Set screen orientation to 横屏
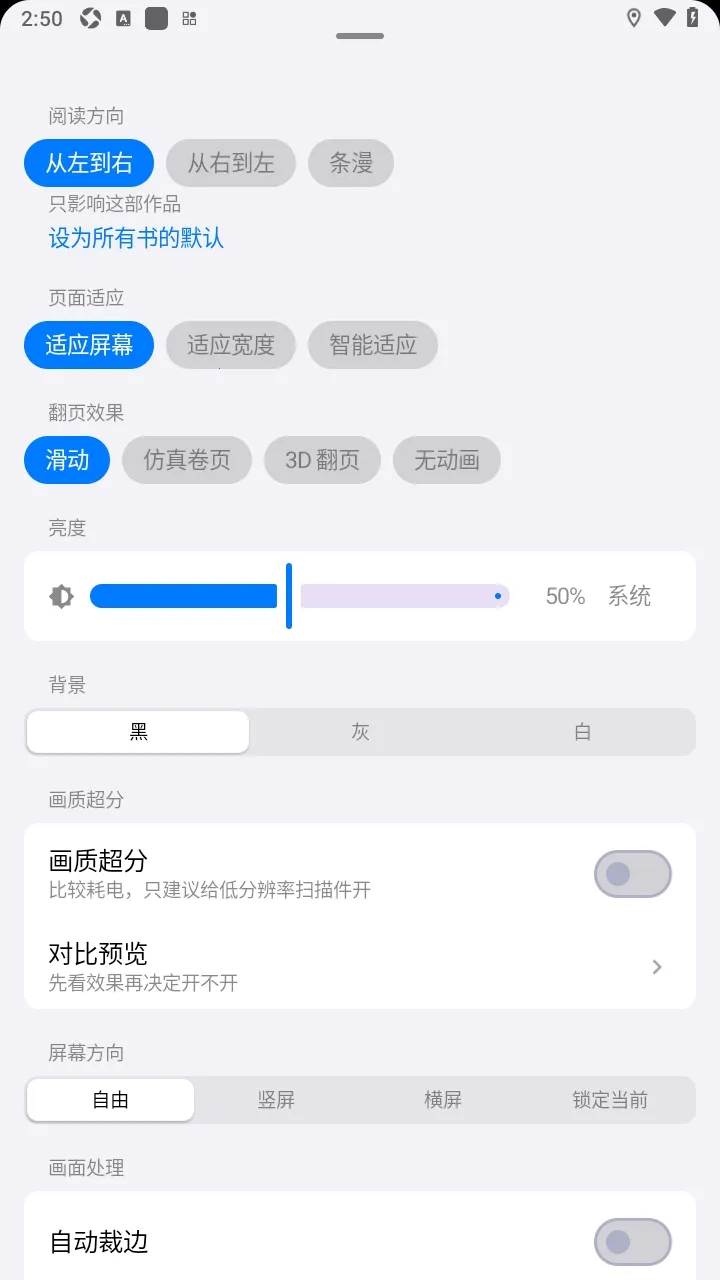 click(443, 1100)
